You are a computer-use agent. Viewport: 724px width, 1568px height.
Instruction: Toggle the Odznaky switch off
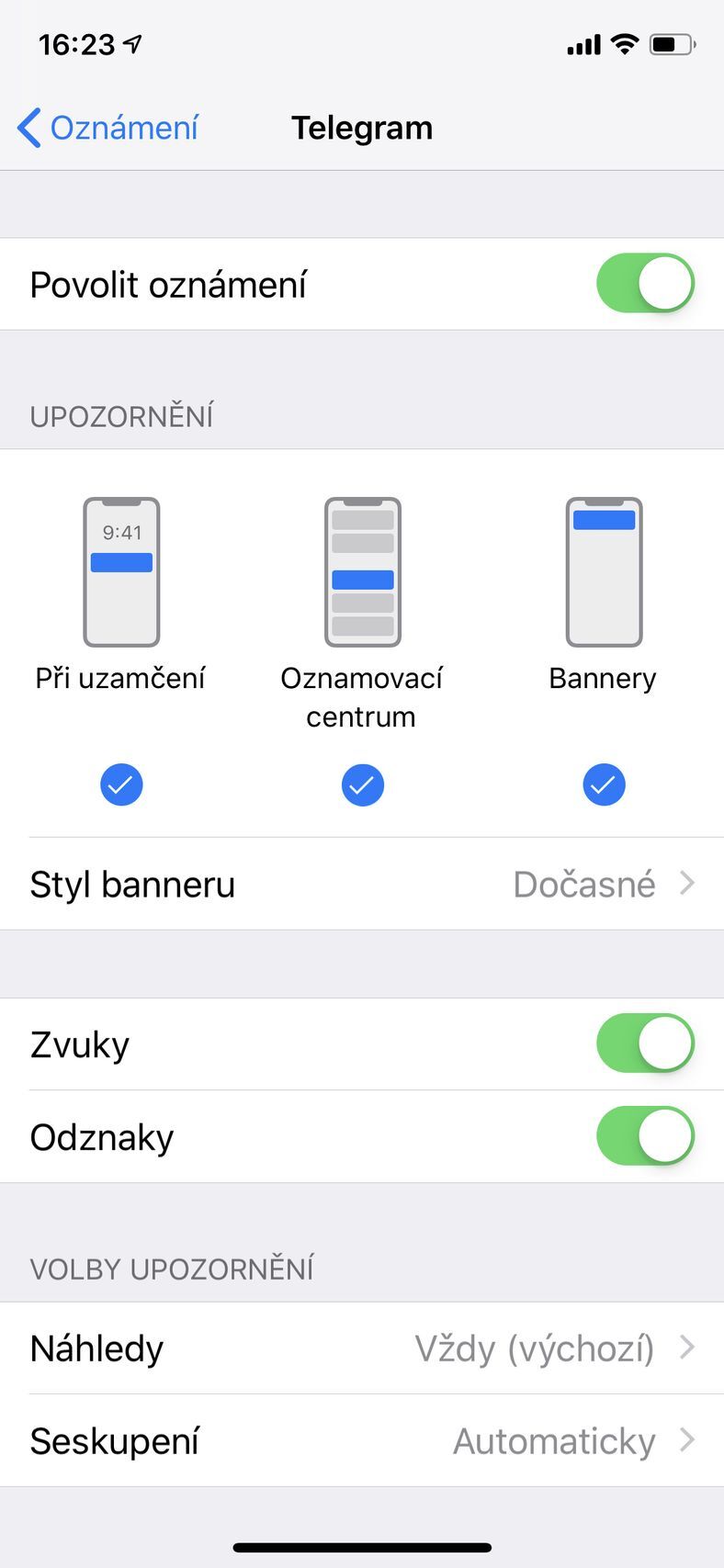tap(645, 1135)
